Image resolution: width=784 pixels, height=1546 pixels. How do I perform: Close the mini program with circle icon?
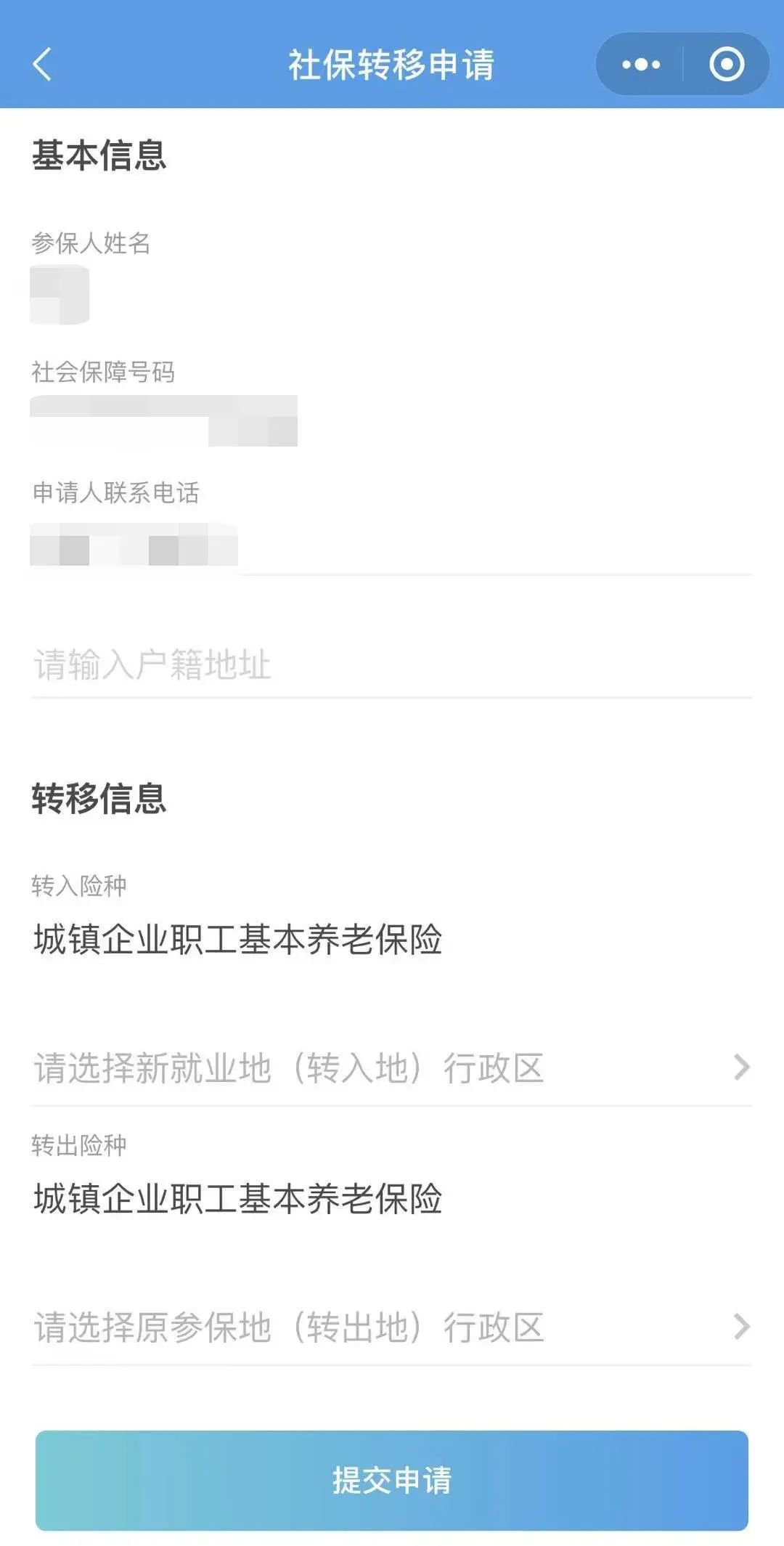[727, 65]
